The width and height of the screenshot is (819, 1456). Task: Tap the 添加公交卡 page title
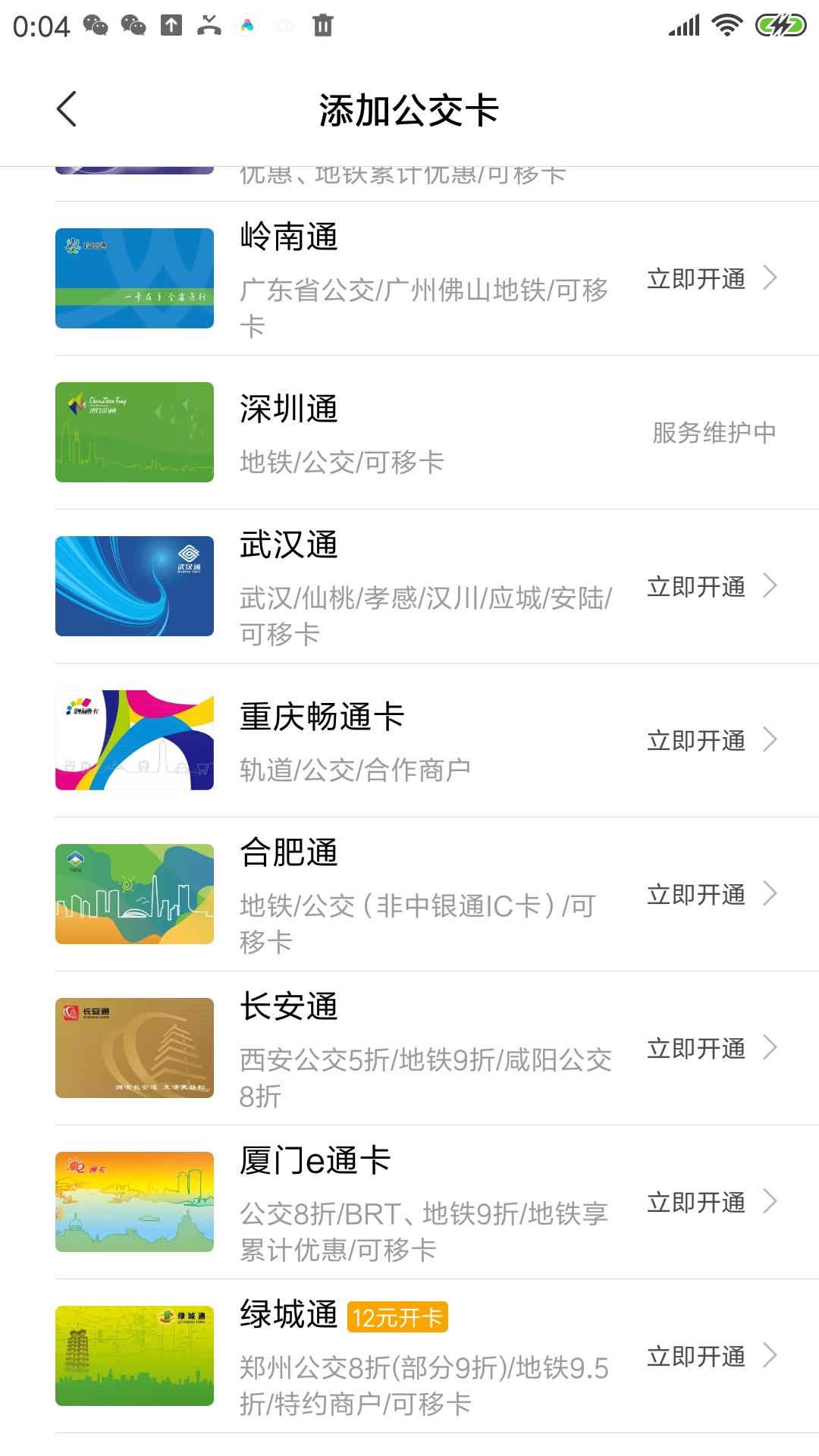(409, 109)
